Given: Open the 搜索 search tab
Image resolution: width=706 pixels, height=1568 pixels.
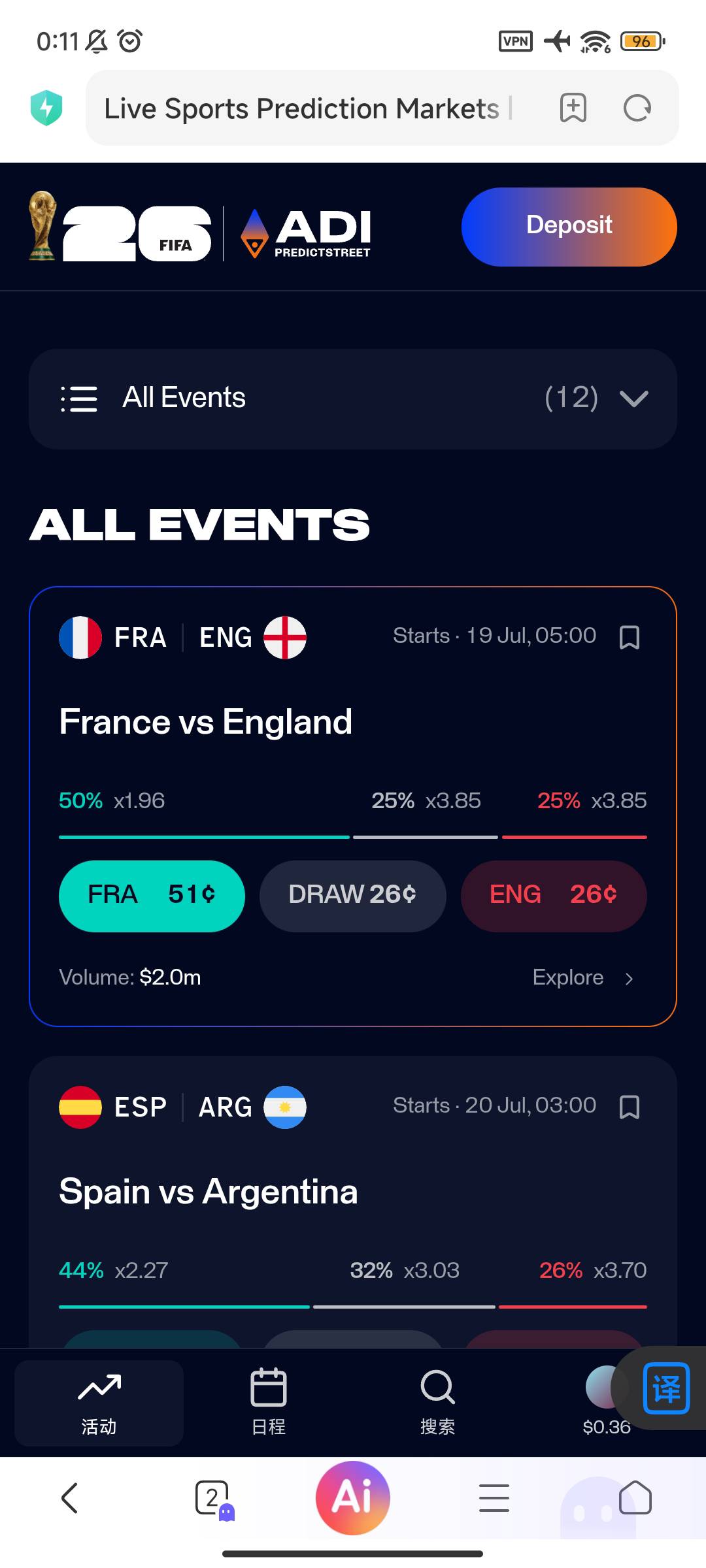Looking at the screenshot, I should 437,1402.
